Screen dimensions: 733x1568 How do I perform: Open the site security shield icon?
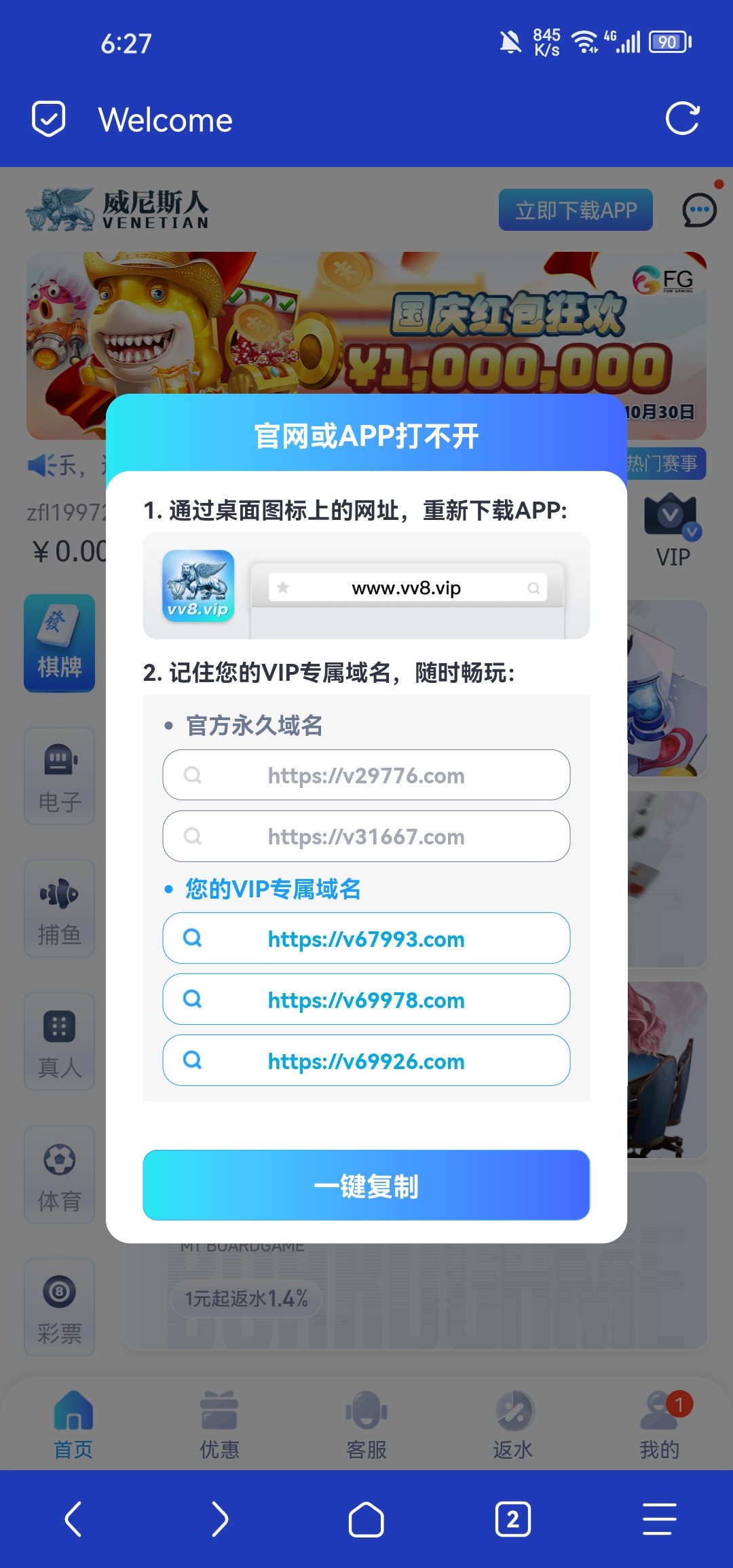[49, 119]
